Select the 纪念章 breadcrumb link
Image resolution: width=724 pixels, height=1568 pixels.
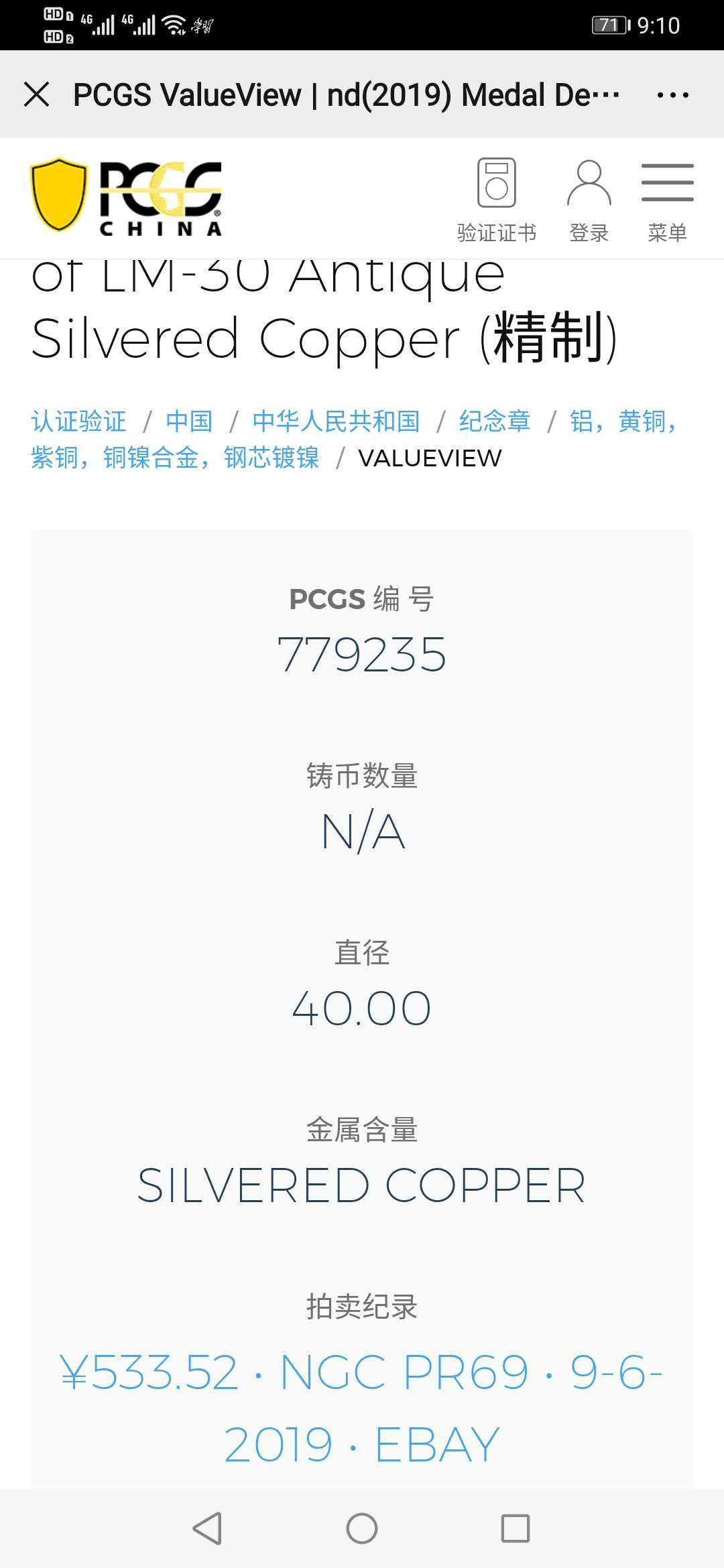coord(495,421)
